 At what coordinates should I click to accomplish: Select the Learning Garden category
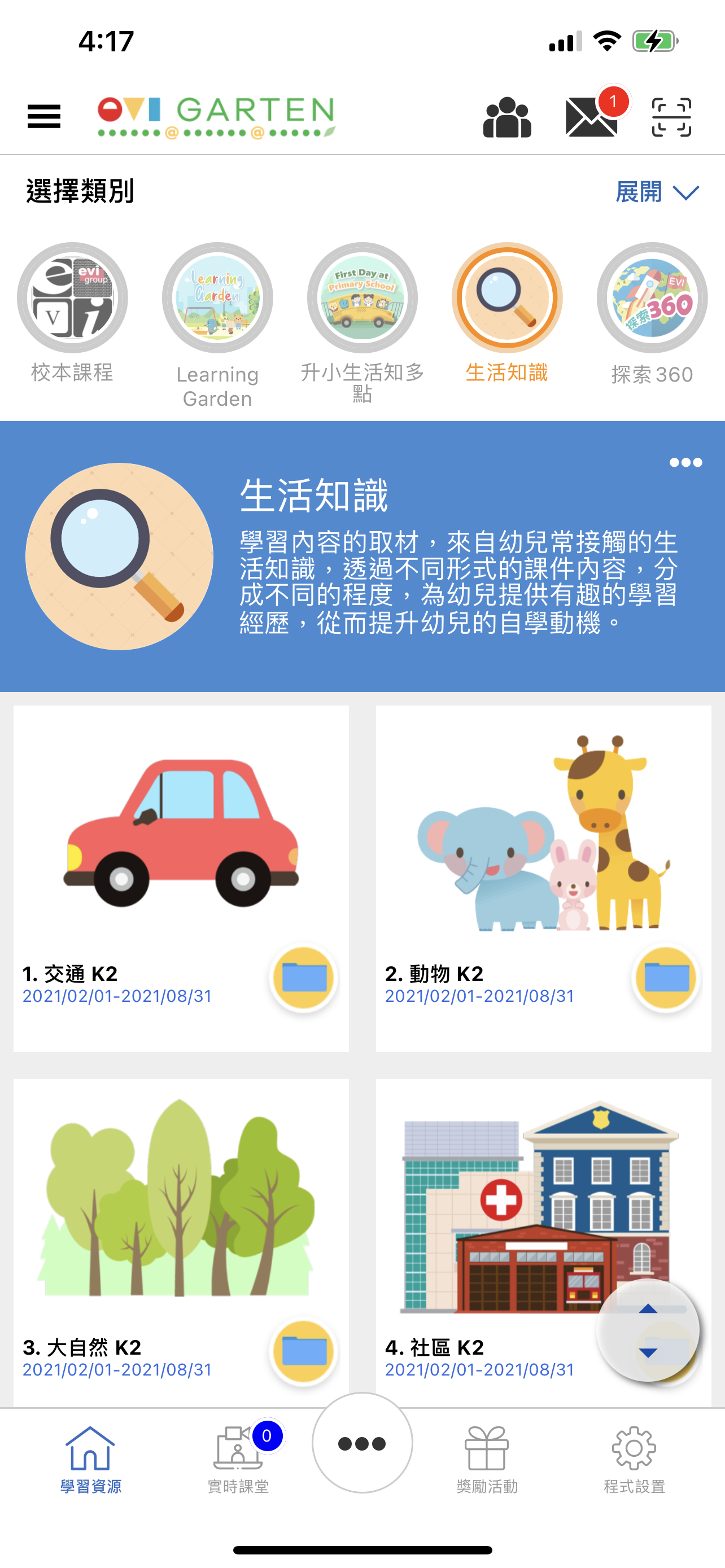point(217,298)
